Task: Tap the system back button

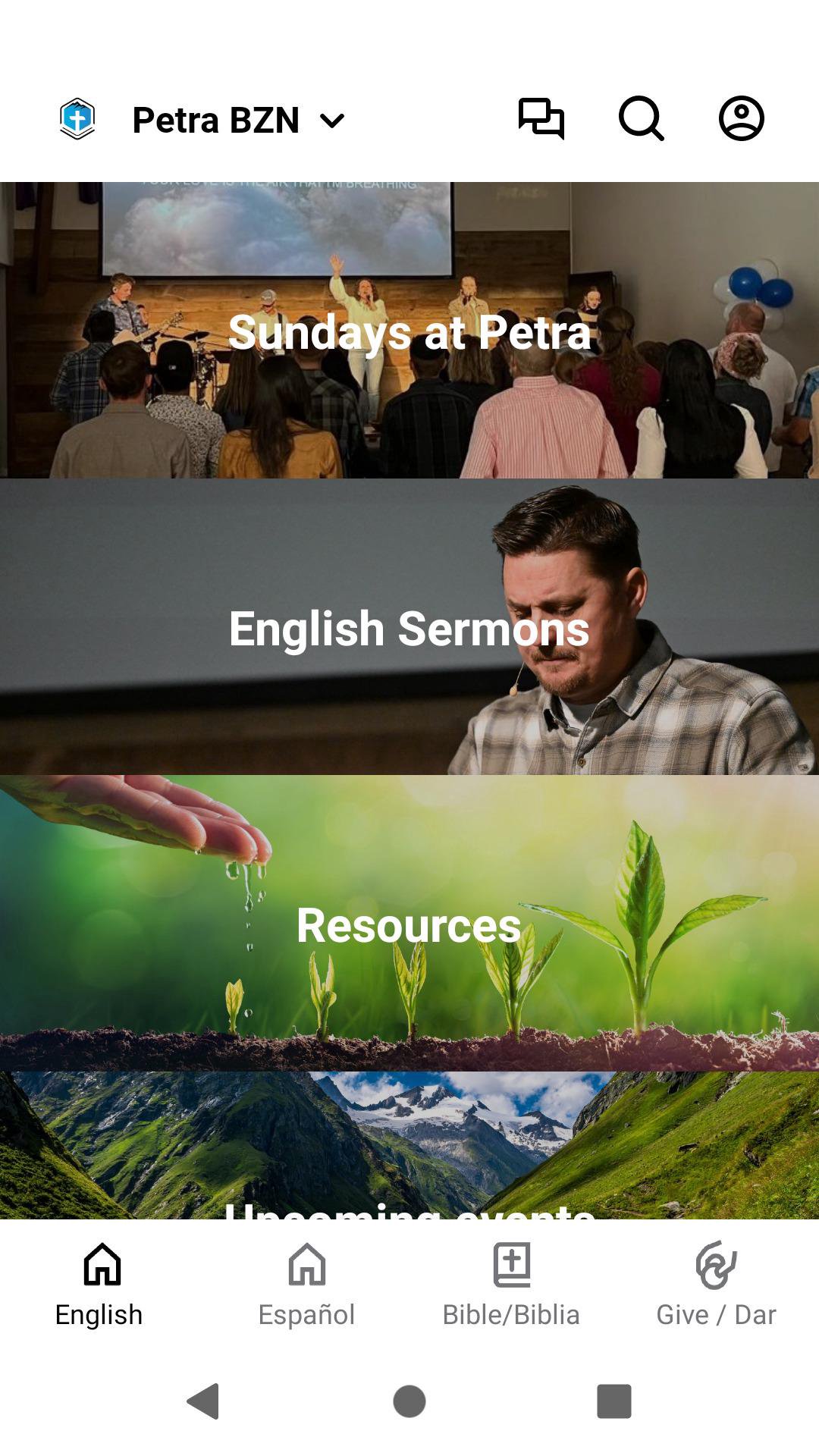Action: 203,1401
